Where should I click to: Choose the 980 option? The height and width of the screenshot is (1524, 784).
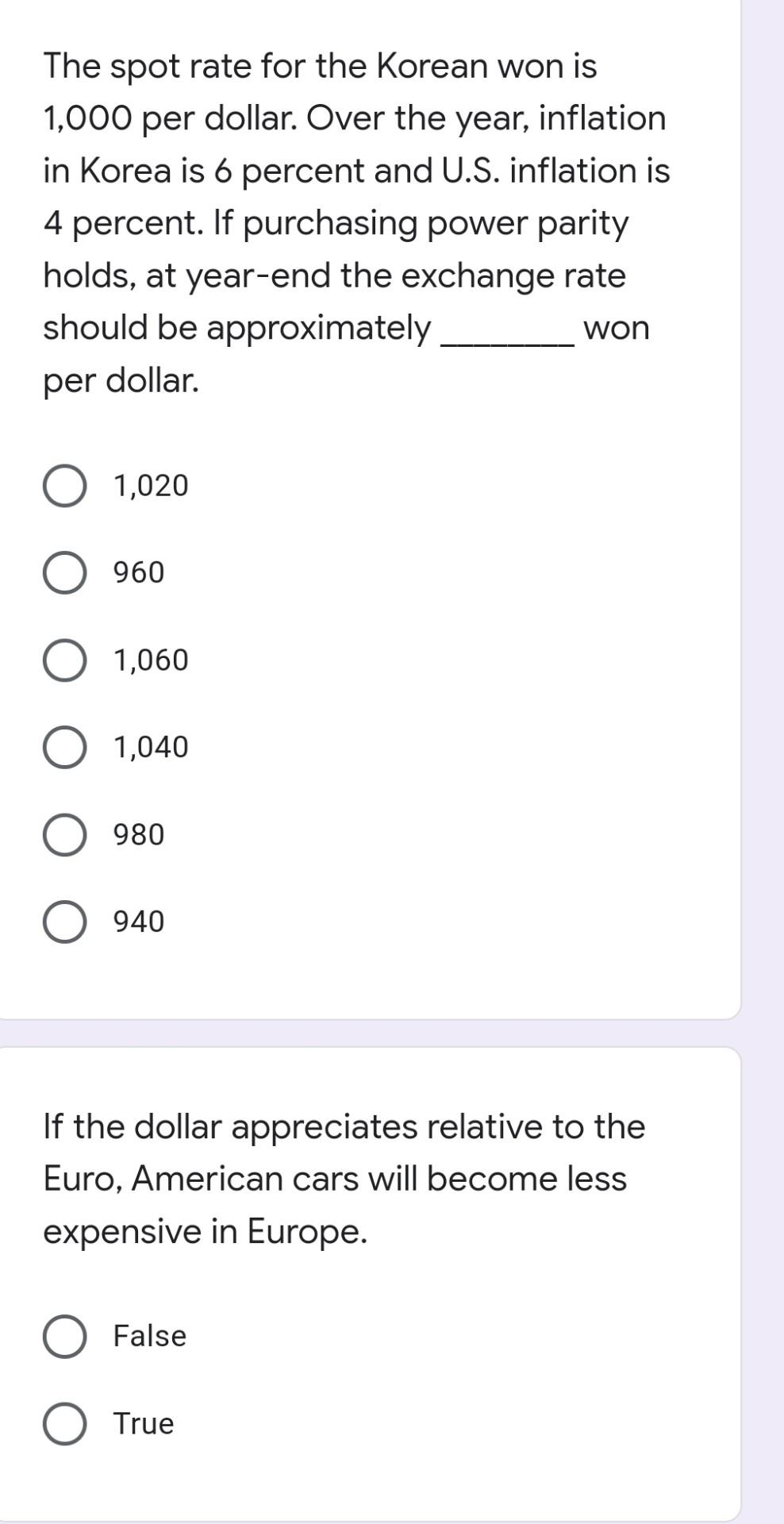tap(65, 835)
